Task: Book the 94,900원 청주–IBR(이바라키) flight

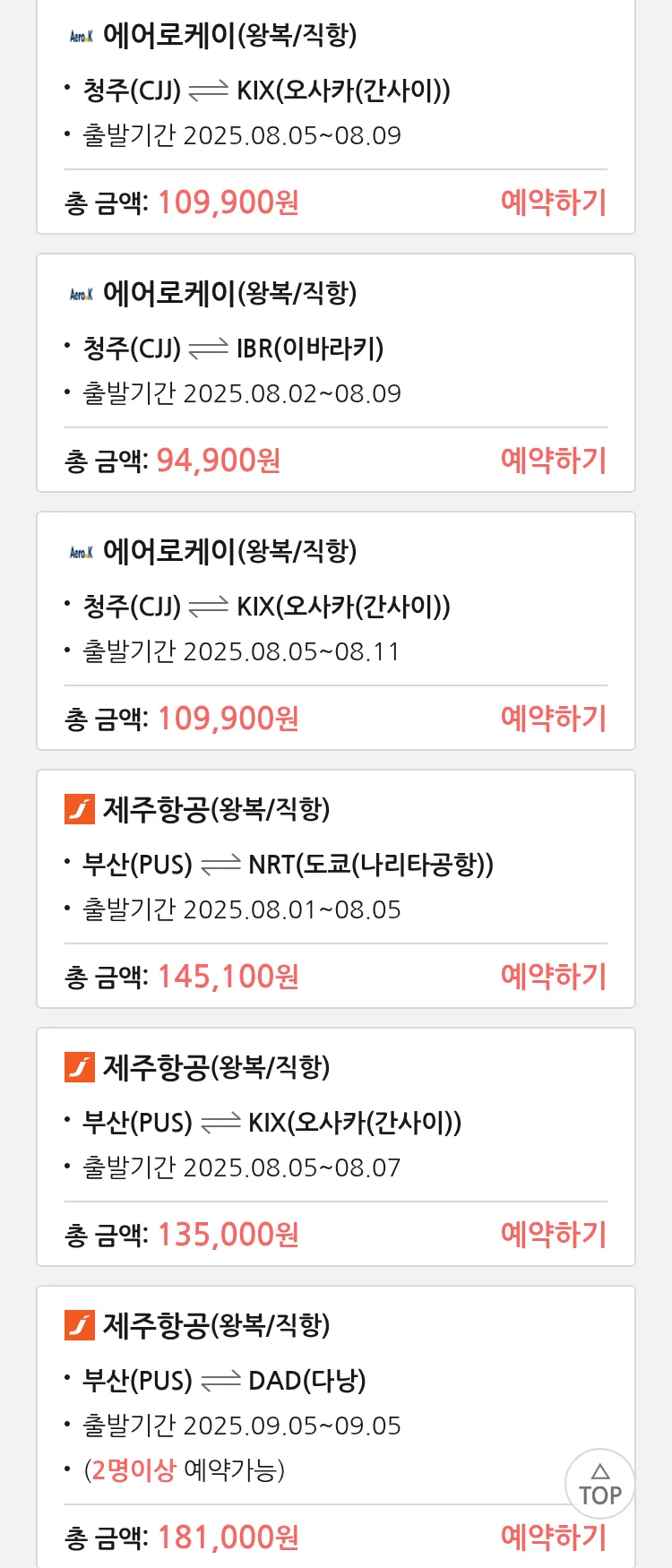Action: (x=553, y=461)
